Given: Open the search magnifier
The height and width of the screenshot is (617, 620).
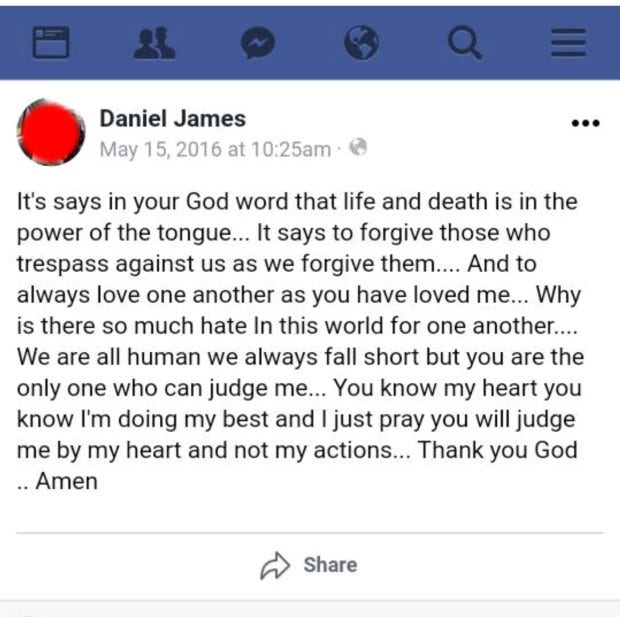Looking at the screenshot, I should click(x=465, y=43).
